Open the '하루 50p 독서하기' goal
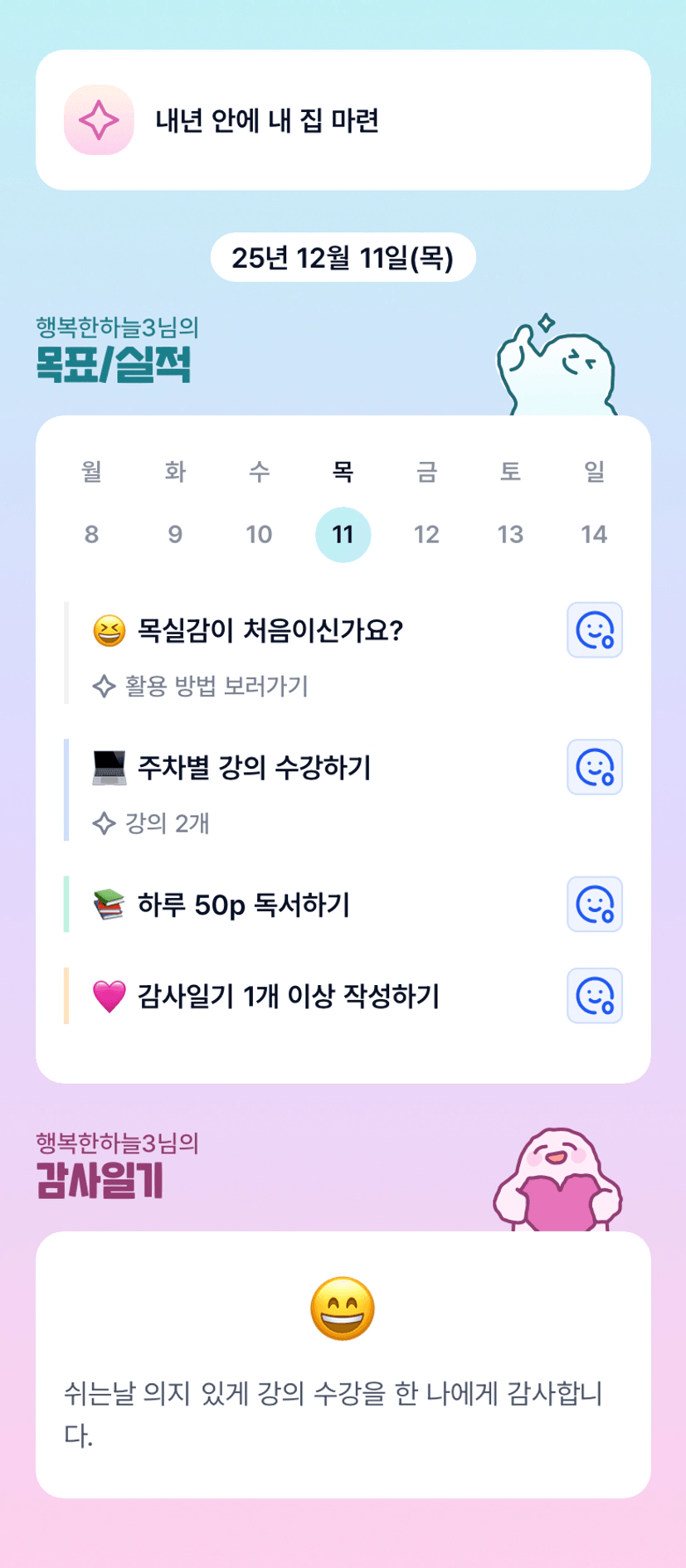 point(243,905)
